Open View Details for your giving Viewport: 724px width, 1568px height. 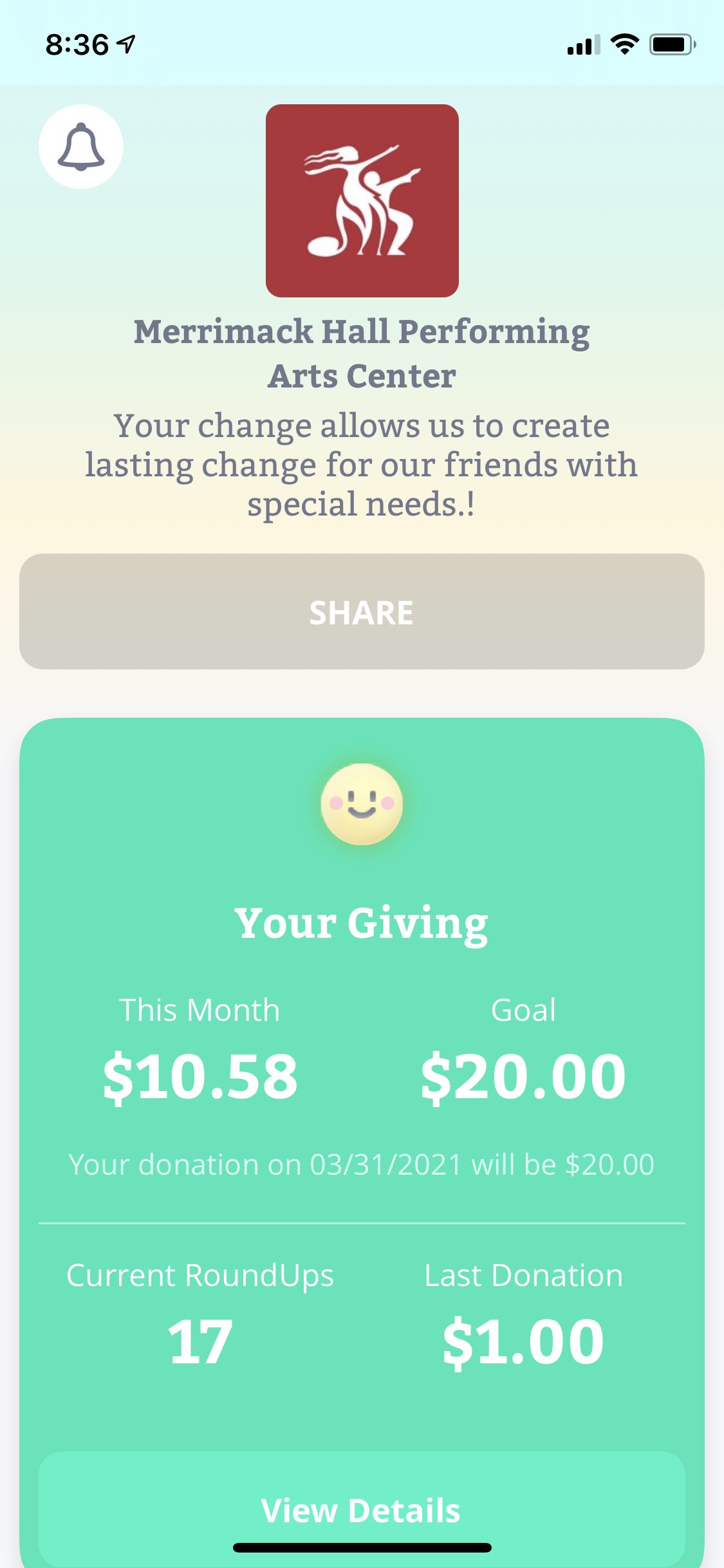362,1509
